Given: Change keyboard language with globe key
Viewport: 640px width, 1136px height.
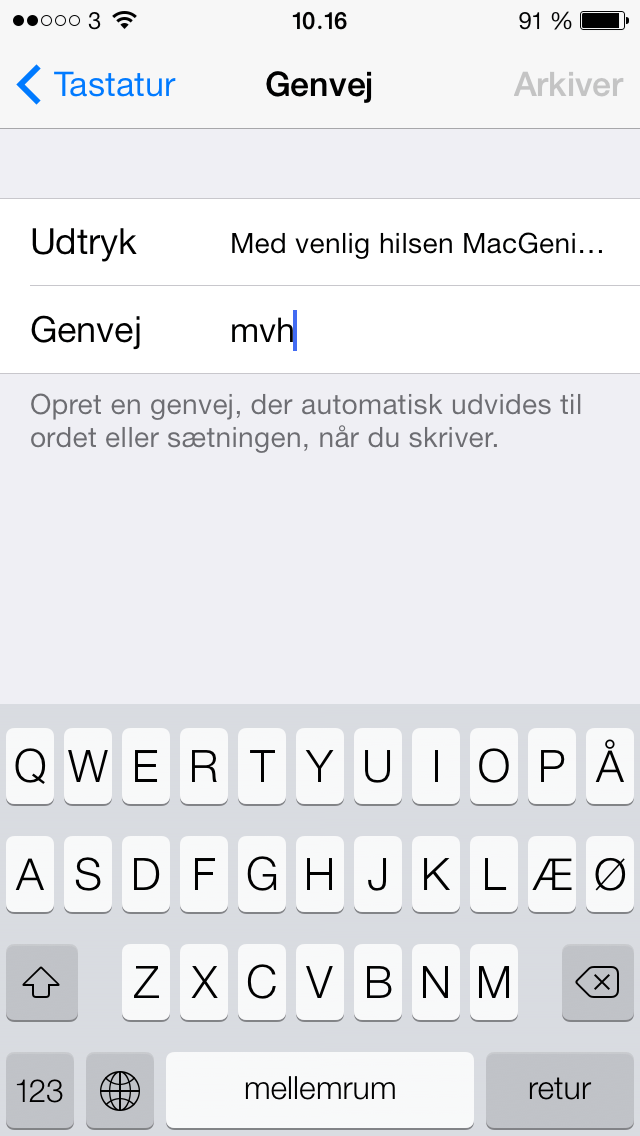Looking at the screenshot, I should tap(120, 1090).
